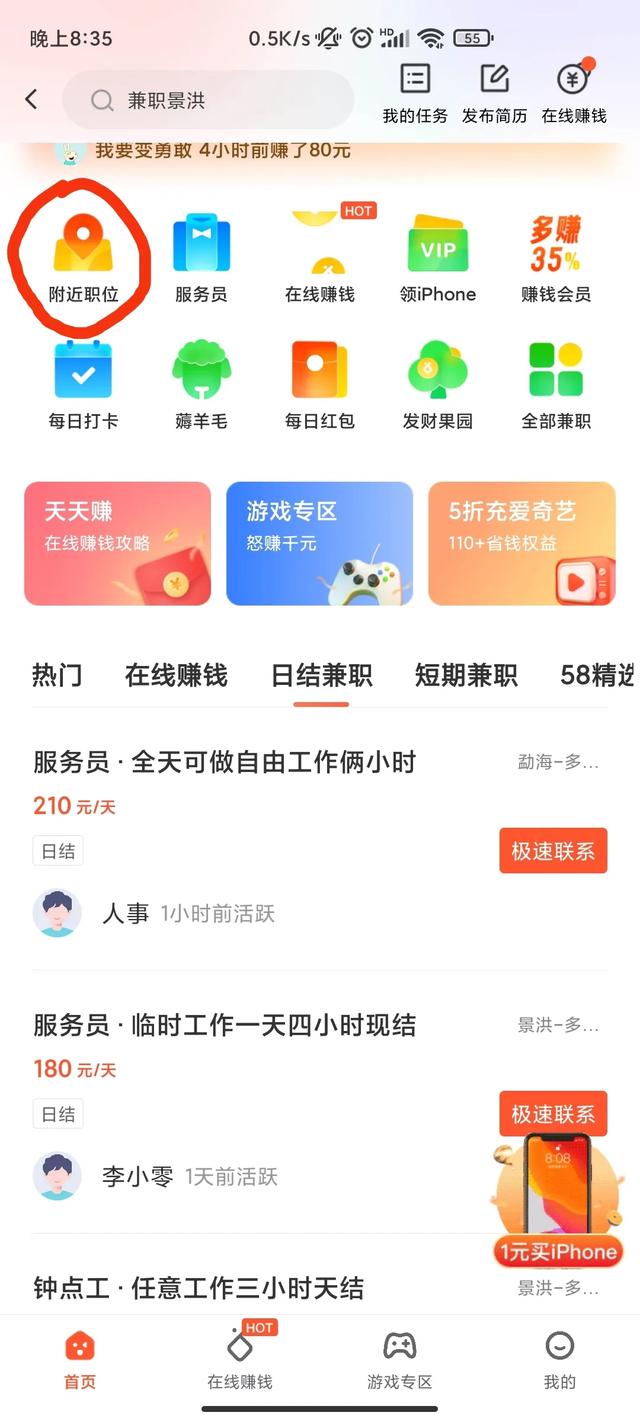
Task: Switch to 我的 in bottom navigation
Action: [560, 1360]
